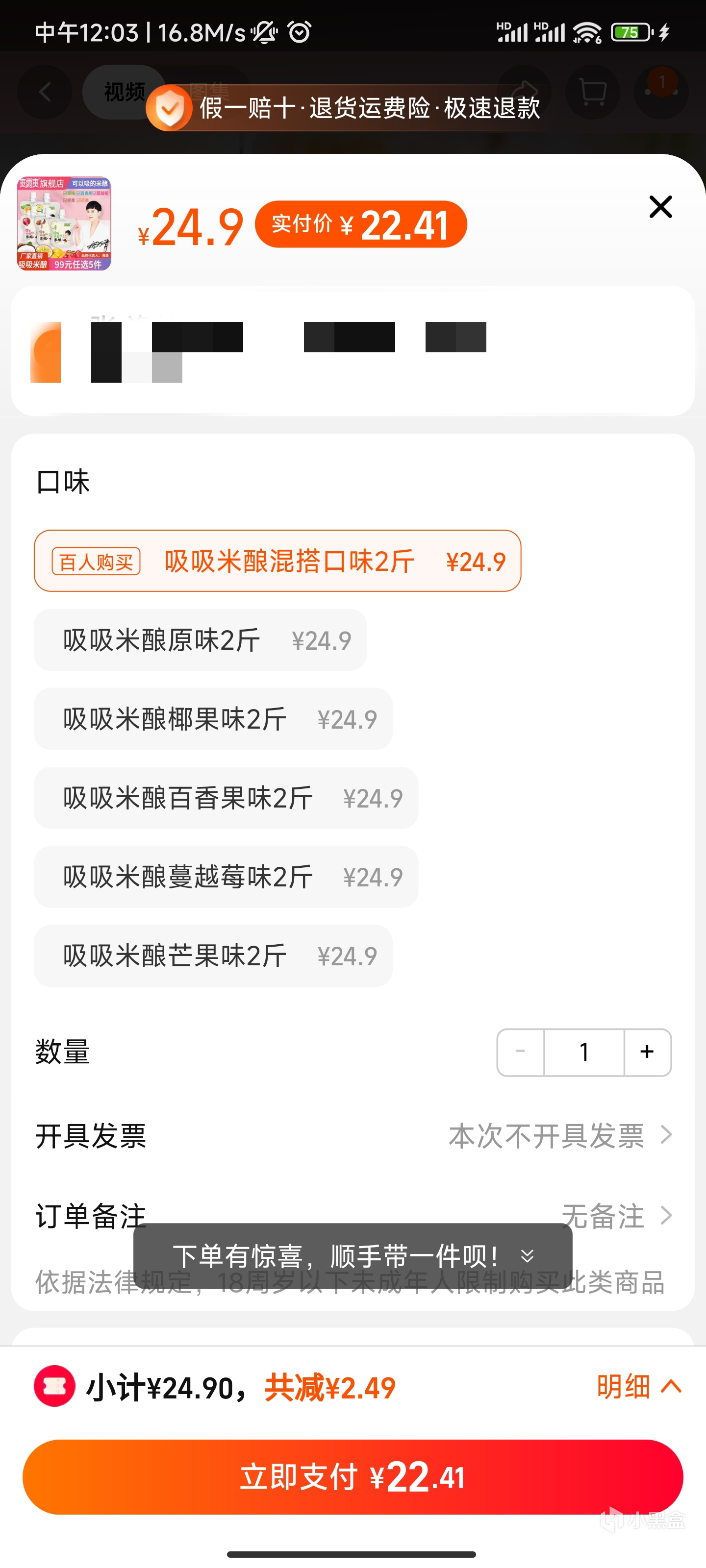Open the product thumbnail image
This screenshot has height=1568, width=706.
[x=64, y=223]
